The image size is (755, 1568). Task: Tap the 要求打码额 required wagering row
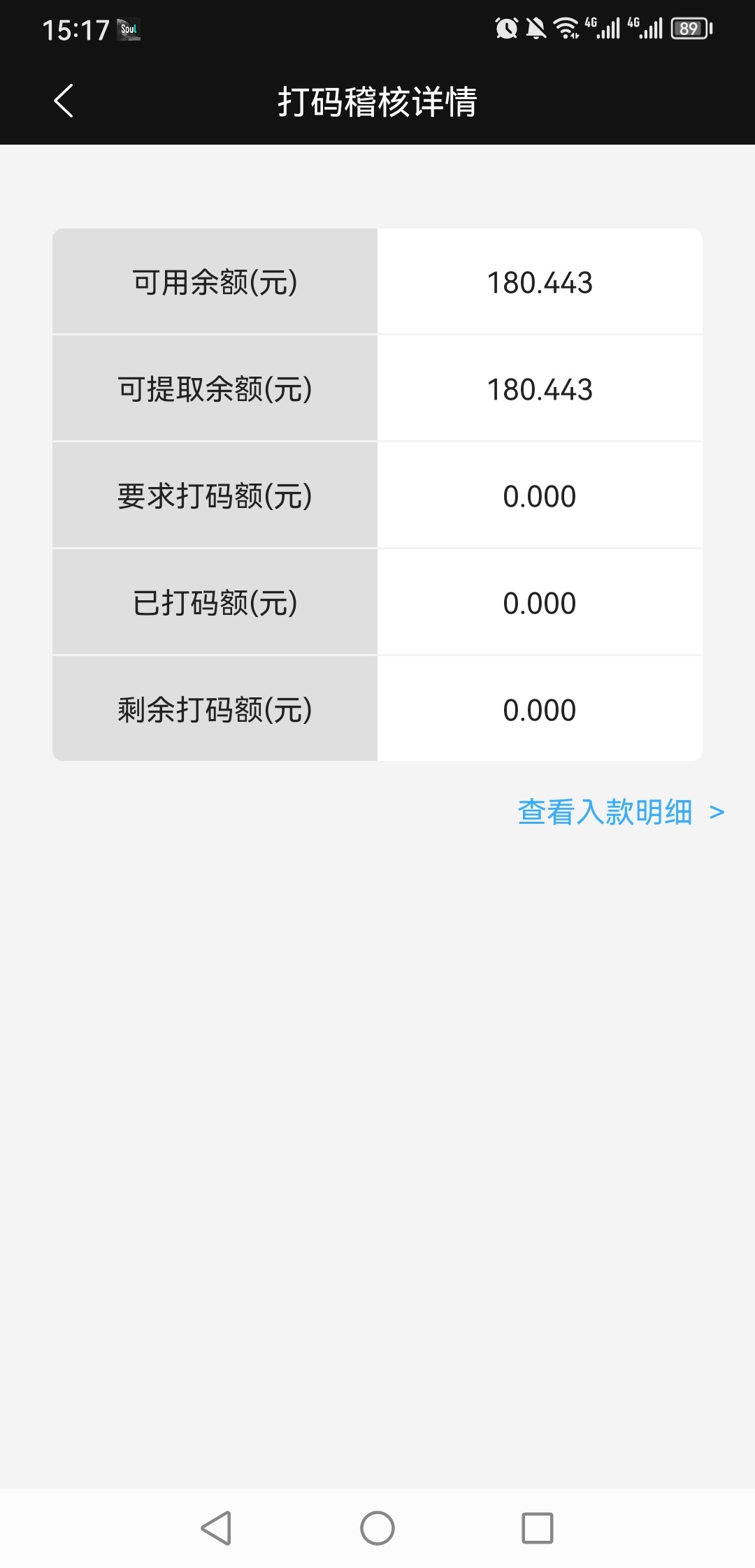(214, 495)
